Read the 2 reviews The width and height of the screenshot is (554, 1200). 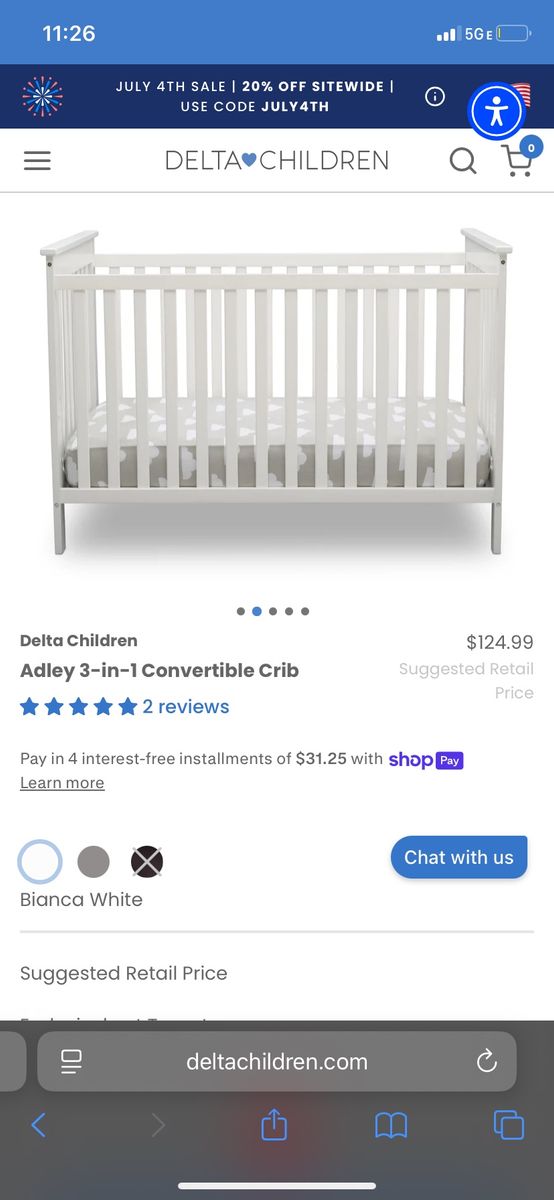coord(186,706)
